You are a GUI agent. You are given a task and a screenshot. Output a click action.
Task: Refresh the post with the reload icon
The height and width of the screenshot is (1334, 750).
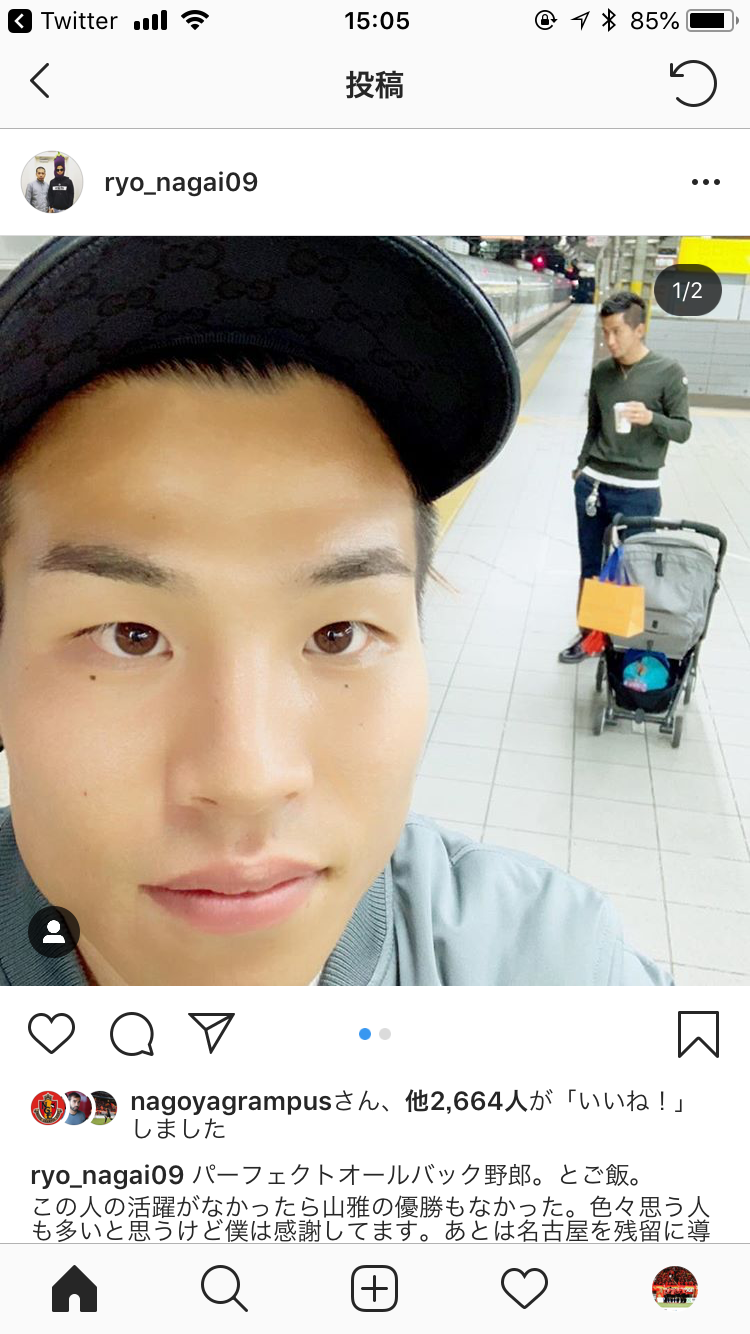pyautogui.click(x=693, y=83)
